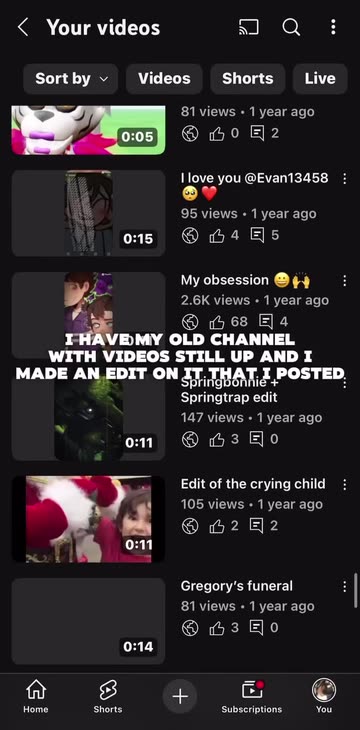
Task: Open the Gregory's funeral video
Action: pyautogui.click(x=88, y=621)
